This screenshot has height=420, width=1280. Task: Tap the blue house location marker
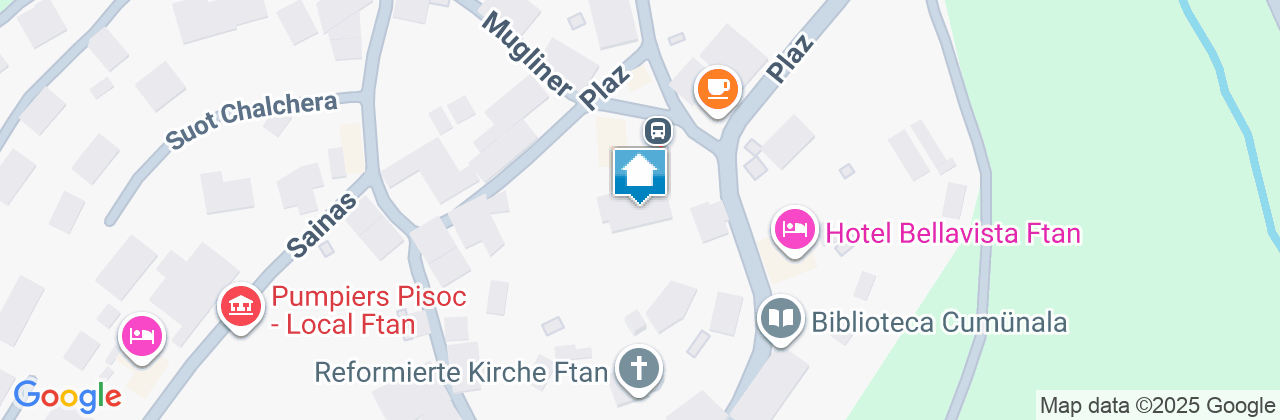pos(639,175)
